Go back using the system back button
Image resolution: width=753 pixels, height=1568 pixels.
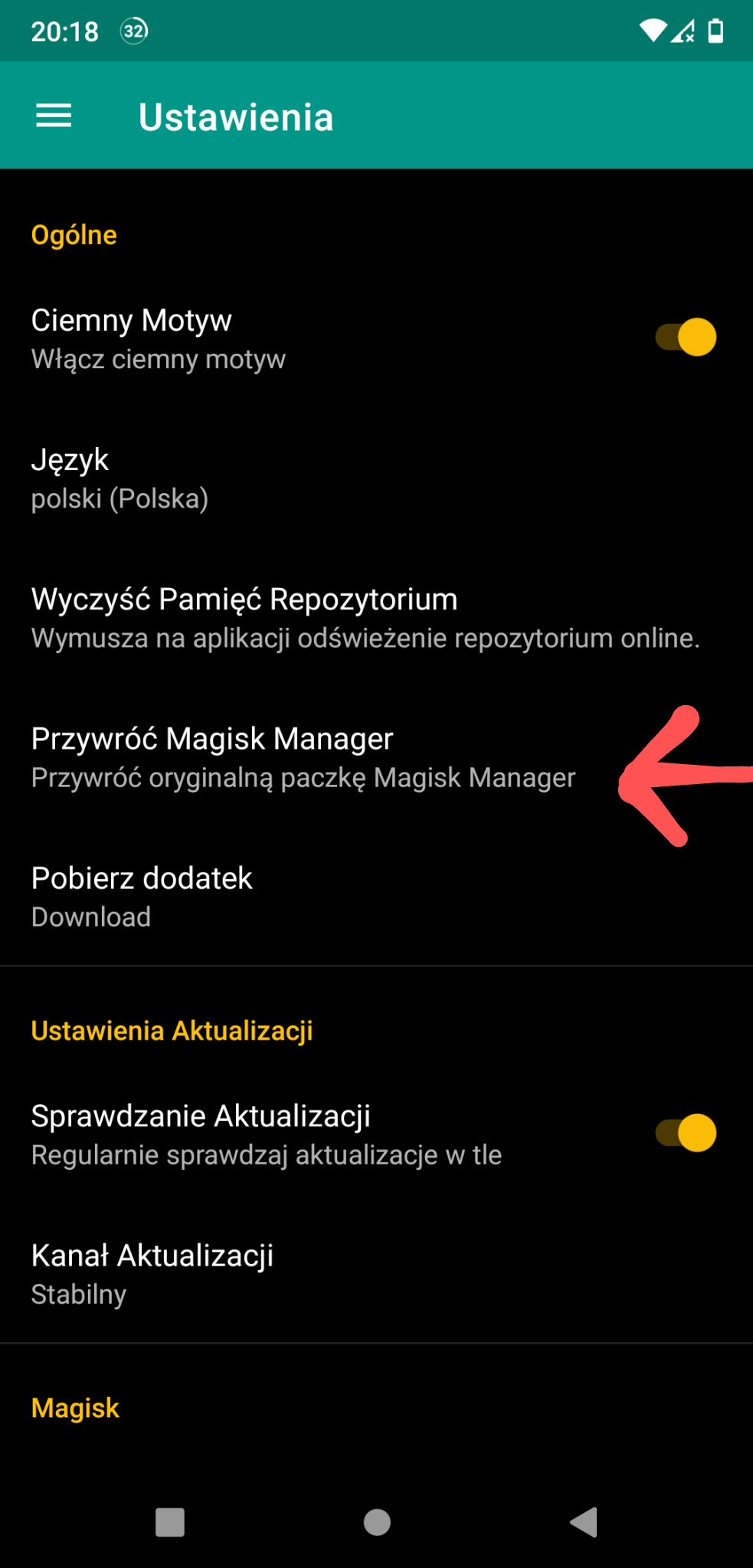pos(584,1522)
